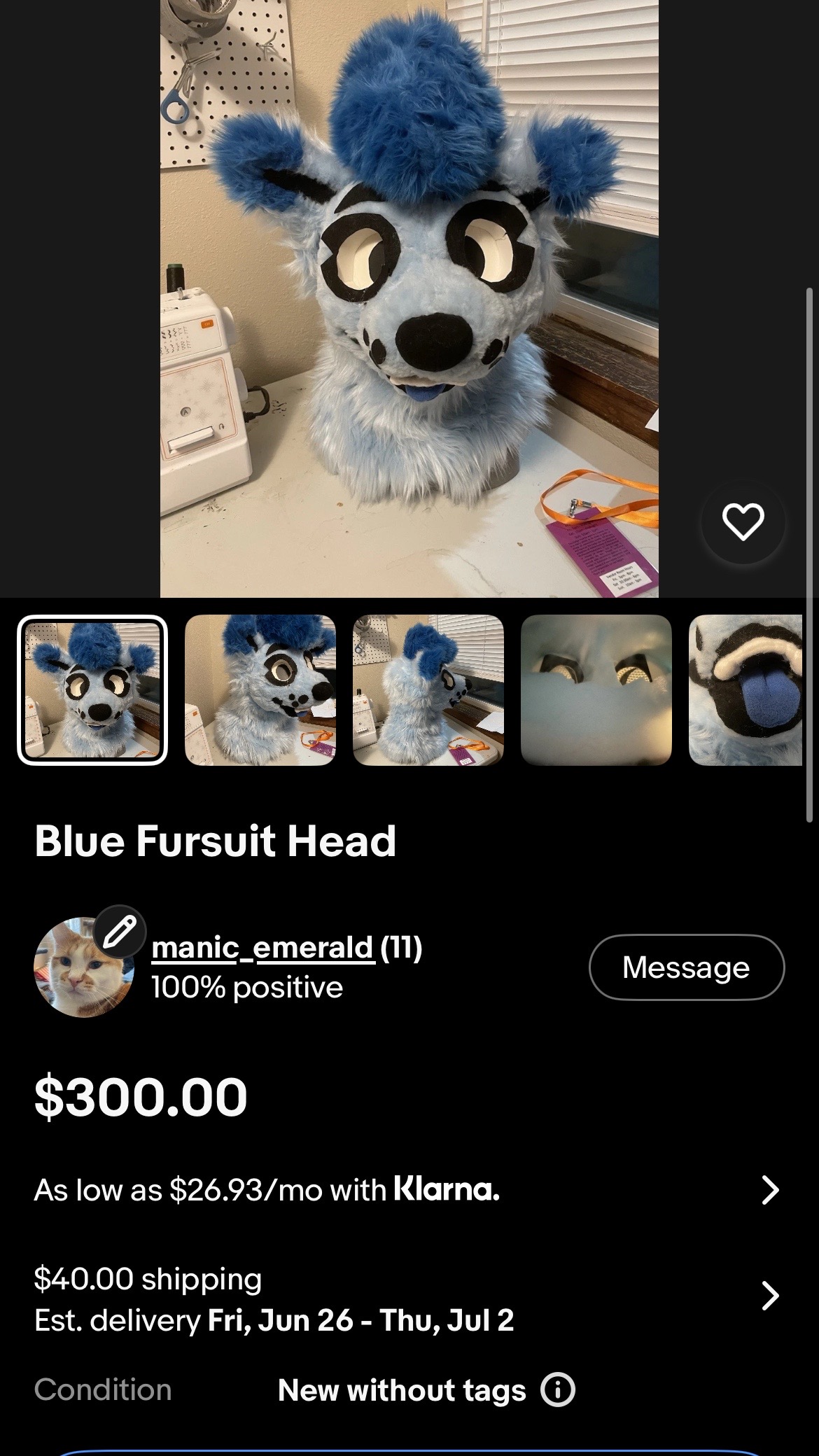Open the main fursuit head photo
Viewport: 819px width, 1456px height.
[x=409, y=298]
